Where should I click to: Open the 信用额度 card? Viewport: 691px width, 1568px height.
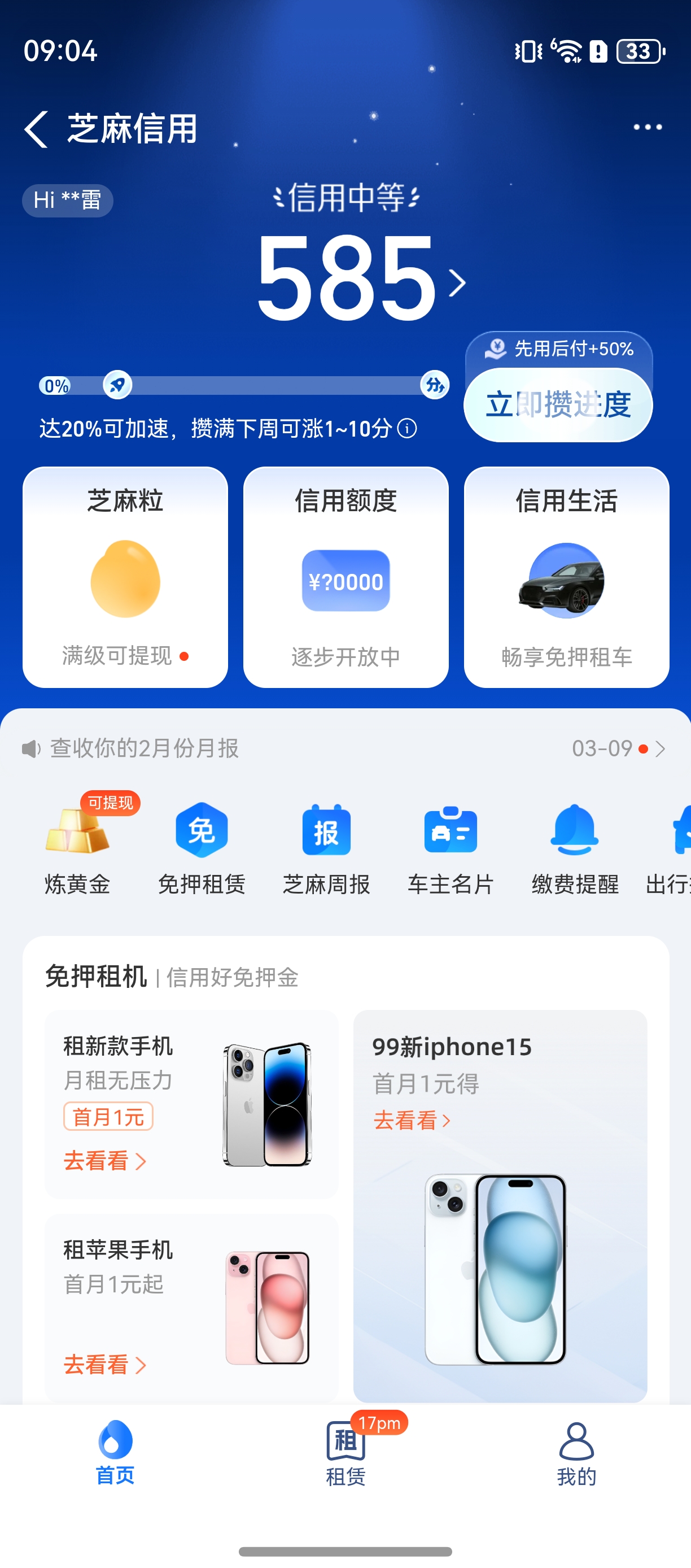[x=345, y=577]
